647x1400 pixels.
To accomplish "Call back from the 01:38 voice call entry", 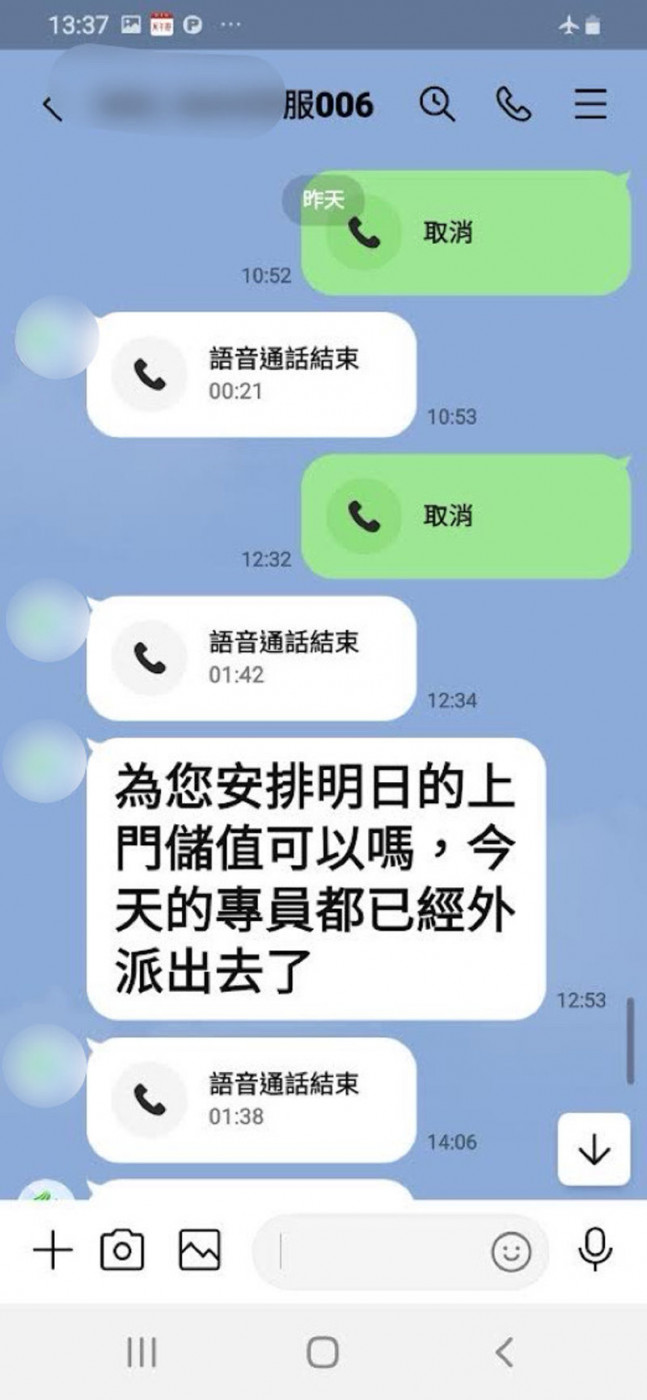I will click(x=251, y=1099).
